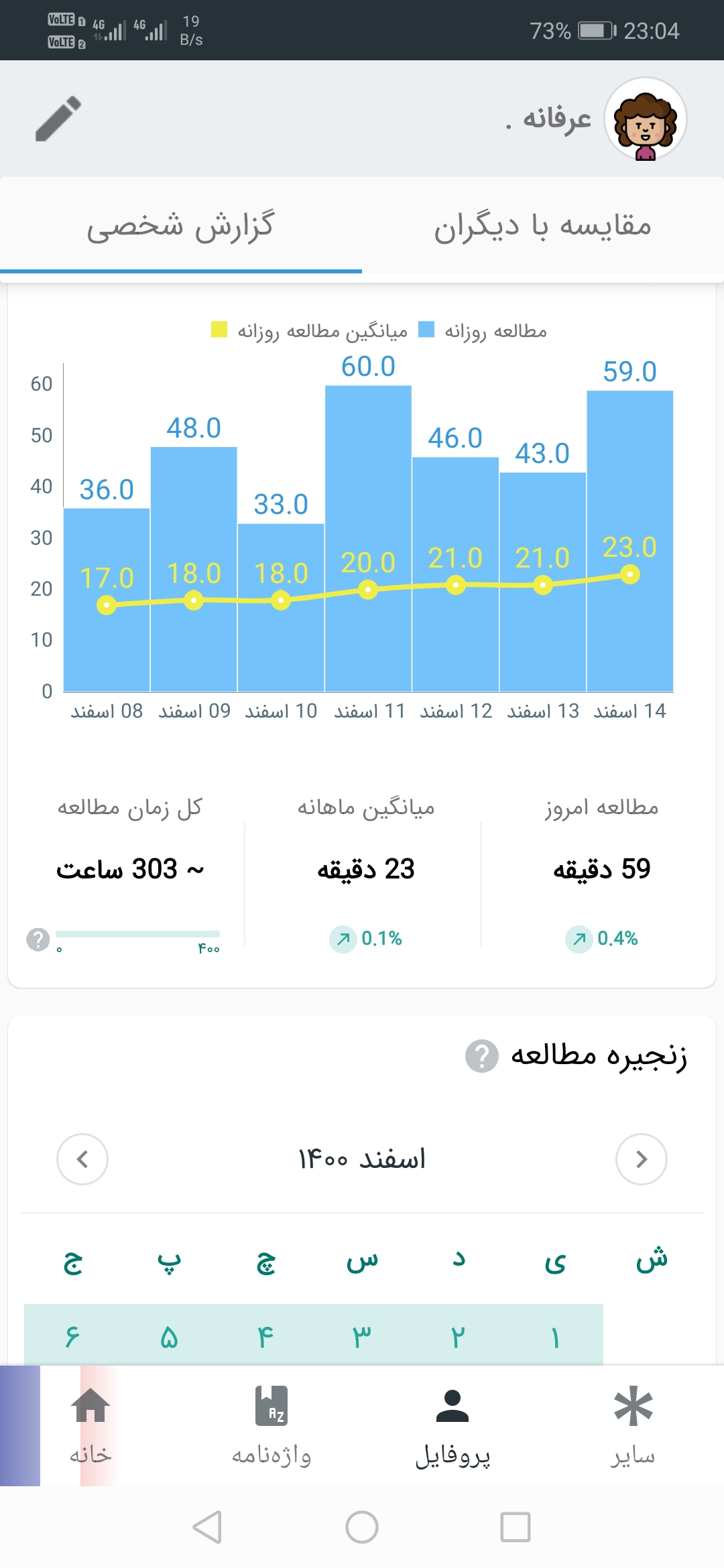This screenshot has height=1568, width=724.
Task: Open the profile avatar picture
Action: click(x=645, y=119)
